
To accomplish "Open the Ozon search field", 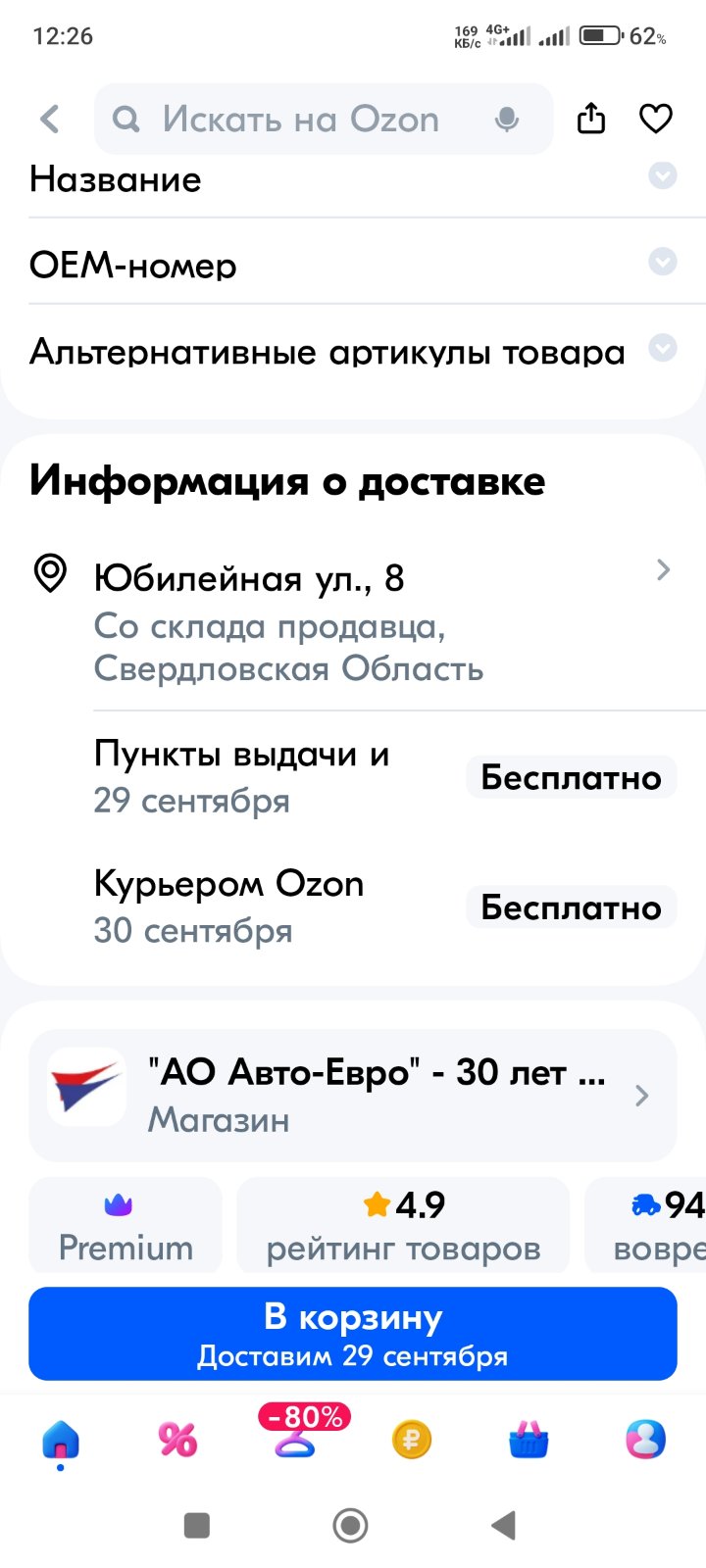I will tap(324, 120).
